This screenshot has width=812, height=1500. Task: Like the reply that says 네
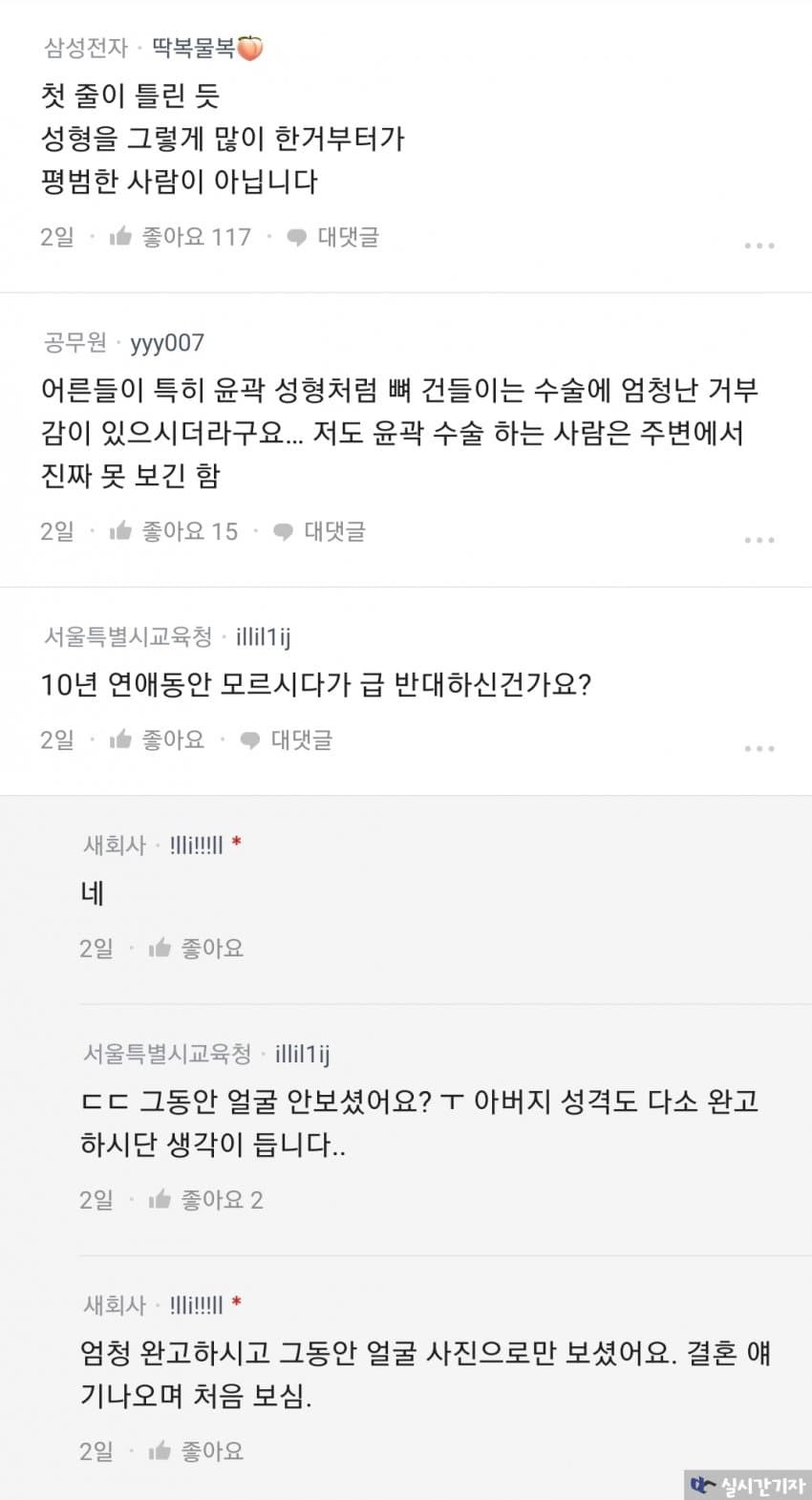click(196, 948)
